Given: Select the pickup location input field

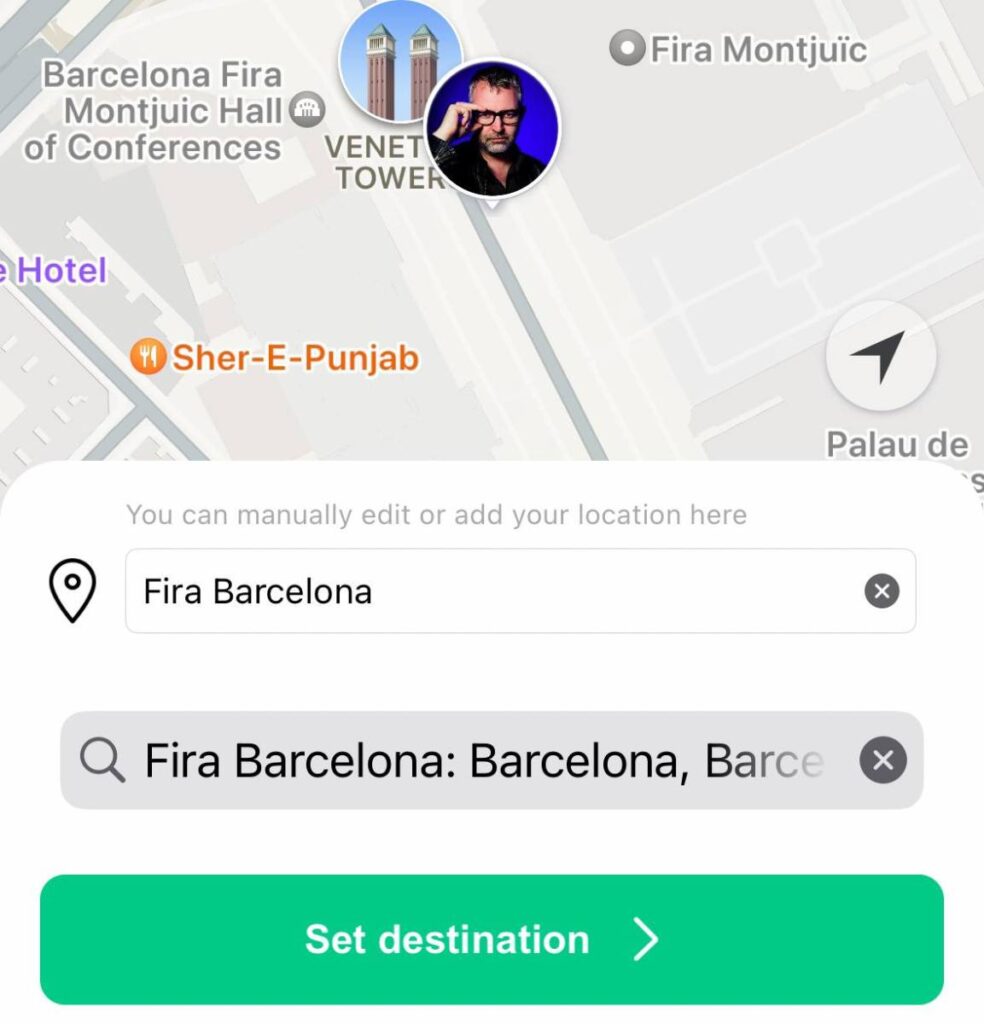Looking at the screenshot, I should pos(450,591).
